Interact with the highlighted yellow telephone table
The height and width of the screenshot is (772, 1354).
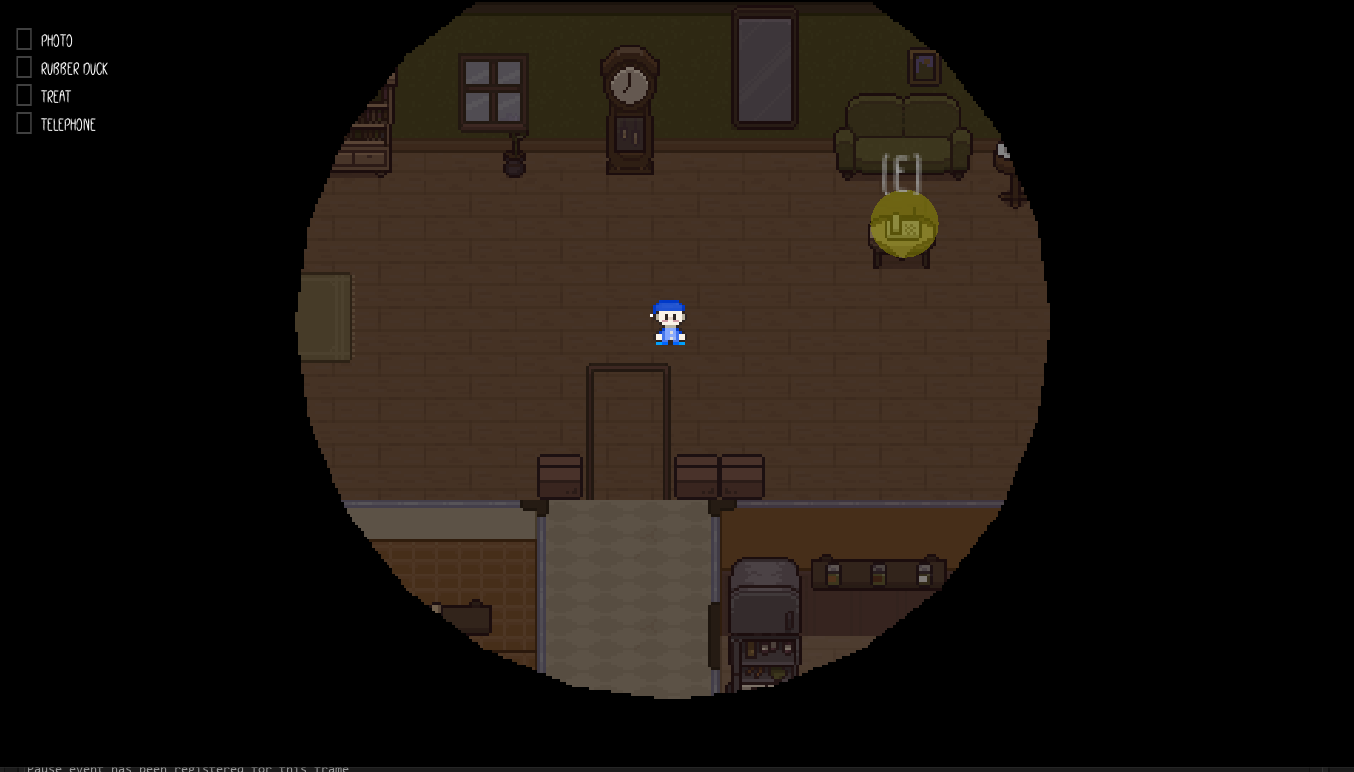pyautogui.click(x=904, y=225)
